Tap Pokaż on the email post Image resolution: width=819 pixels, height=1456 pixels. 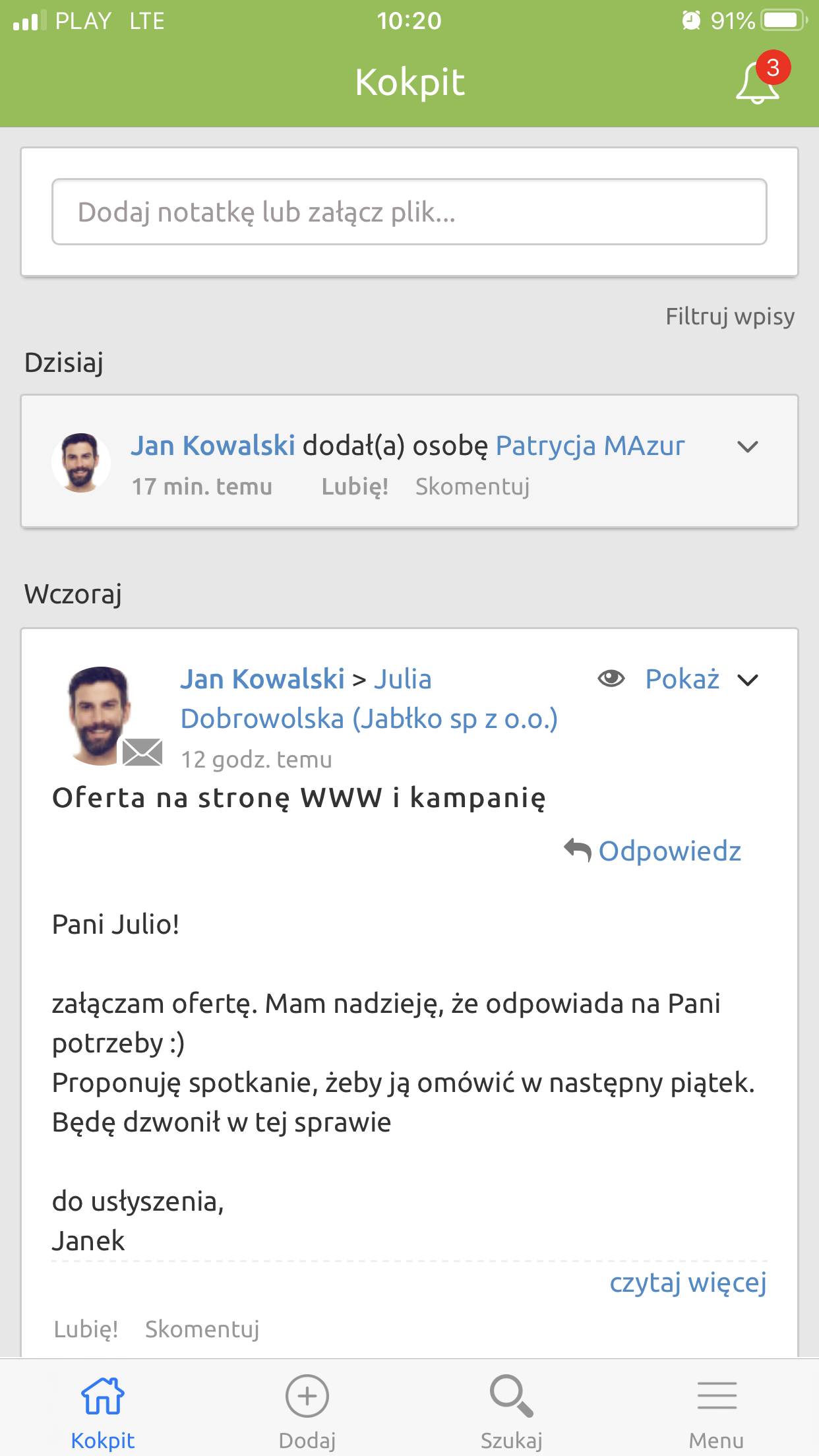click(682, 679)
